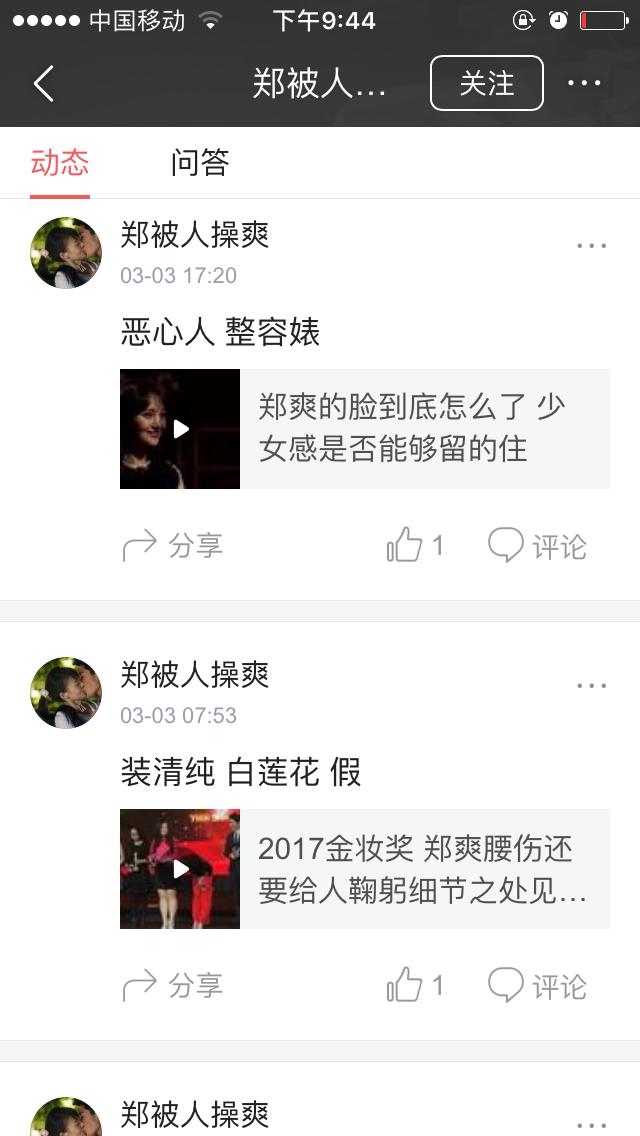This screenshot has height=1136, width=640.
Task: Like the 03-03 07:53 post
Action: [414, 986]
